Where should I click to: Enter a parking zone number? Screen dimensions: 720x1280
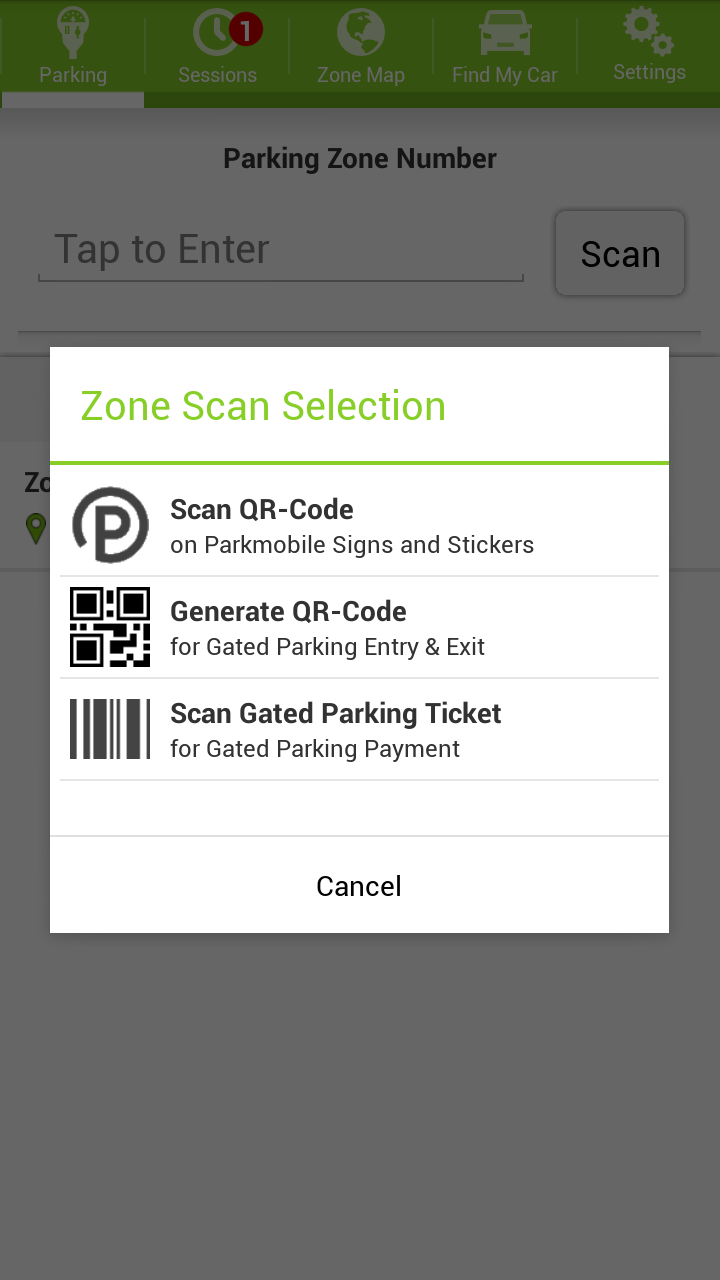pos(280,250)
